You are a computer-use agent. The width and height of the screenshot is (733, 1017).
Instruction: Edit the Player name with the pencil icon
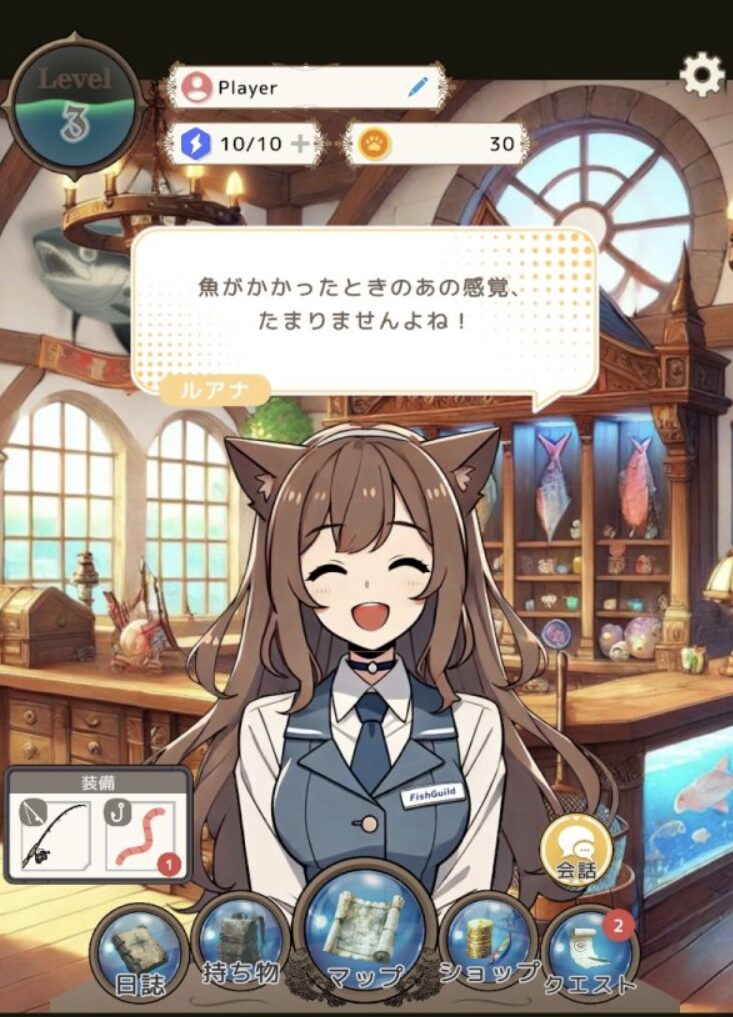coord(417,87)
